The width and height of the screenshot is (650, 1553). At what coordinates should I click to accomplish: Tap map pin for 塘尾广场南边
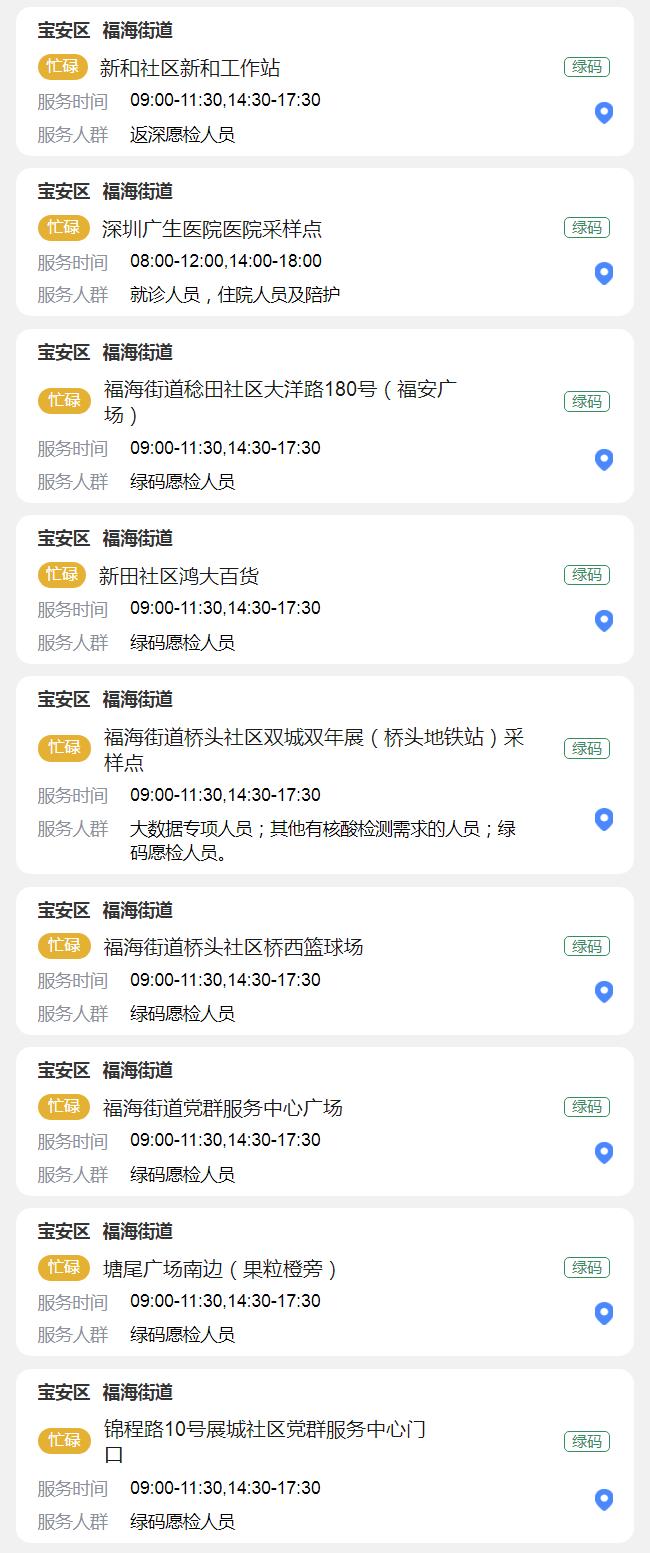[603, 1313]
